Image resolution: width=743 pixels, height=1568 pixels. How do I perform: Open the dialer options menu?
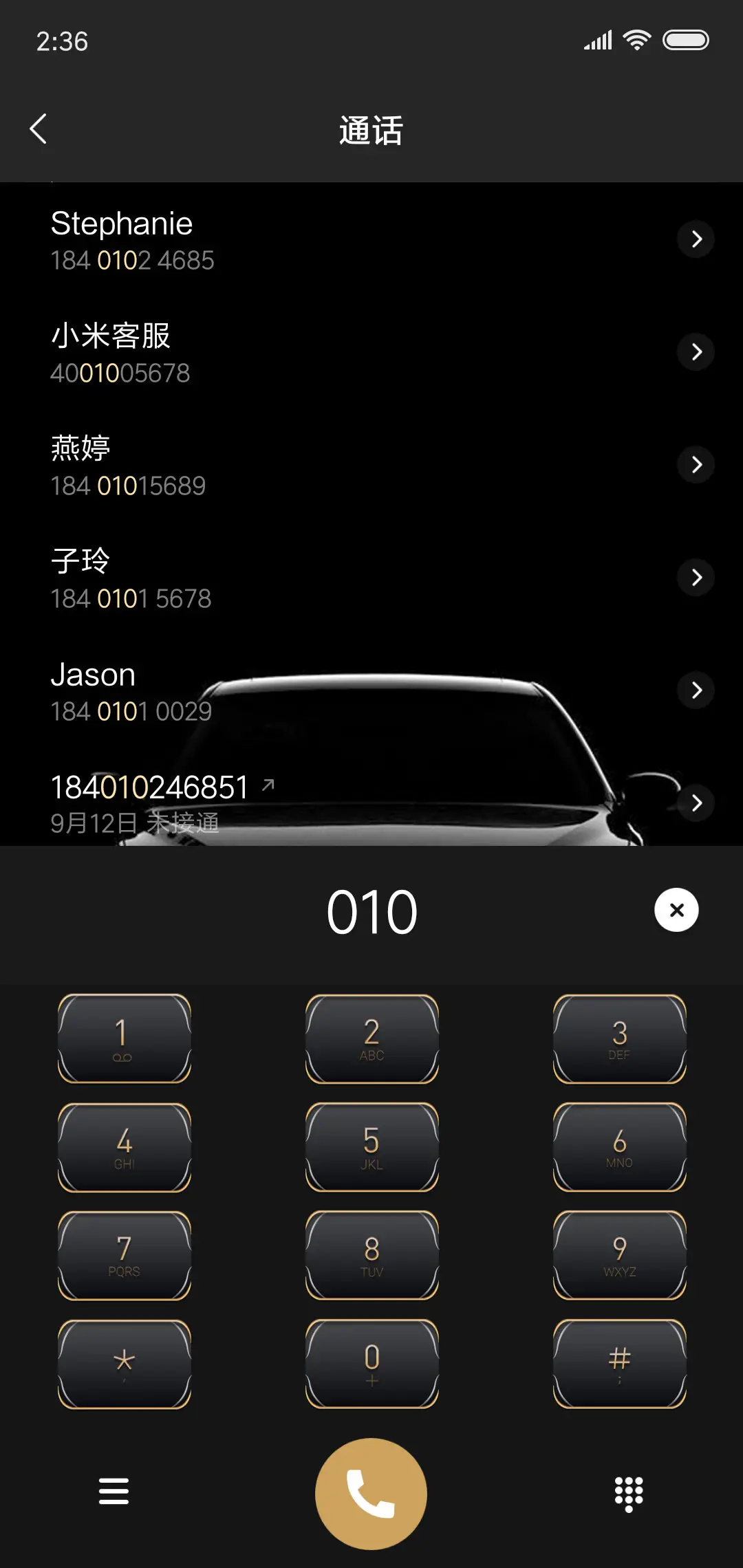click(x=114, y=1492)
